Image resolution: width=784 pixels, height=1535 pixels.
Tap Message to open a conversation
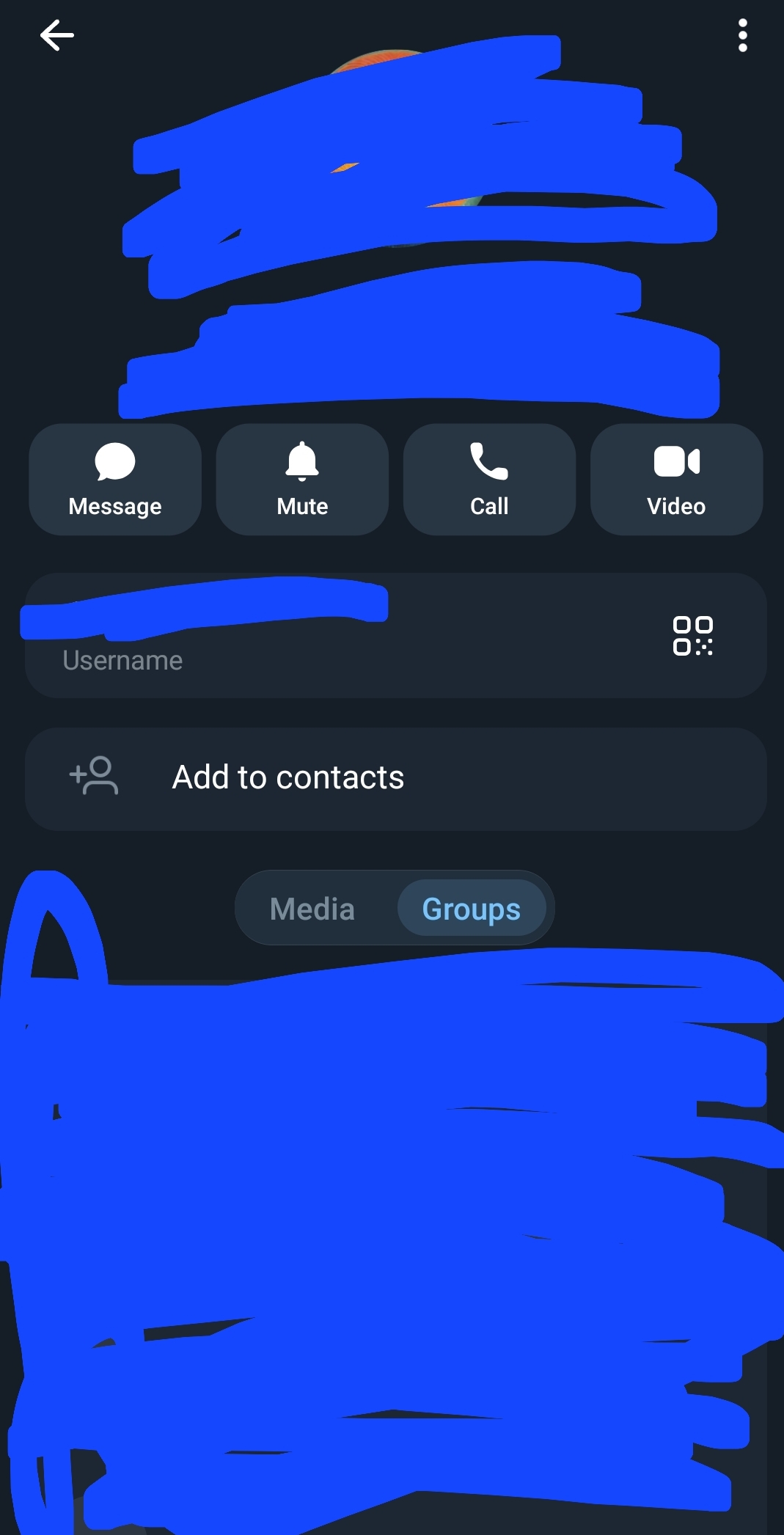pyautogui.click(x=114, y=480)
